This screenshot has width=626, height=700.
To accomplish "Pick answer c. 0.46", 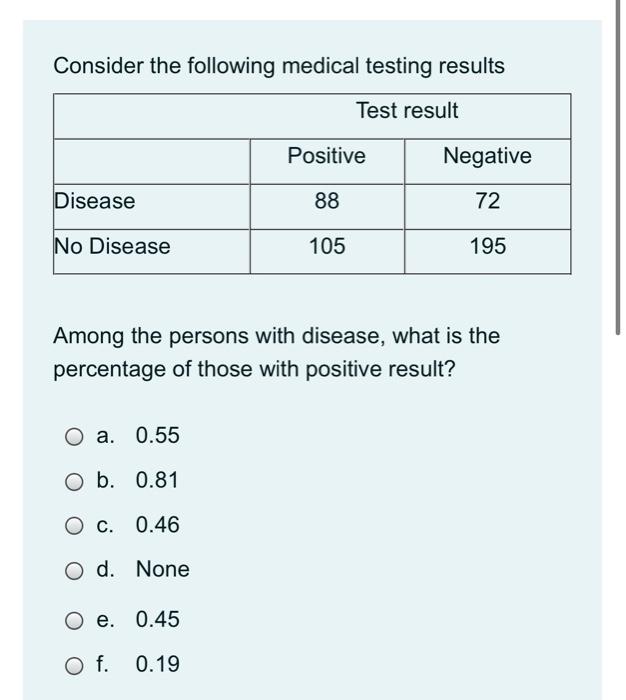I will (73, 525).
